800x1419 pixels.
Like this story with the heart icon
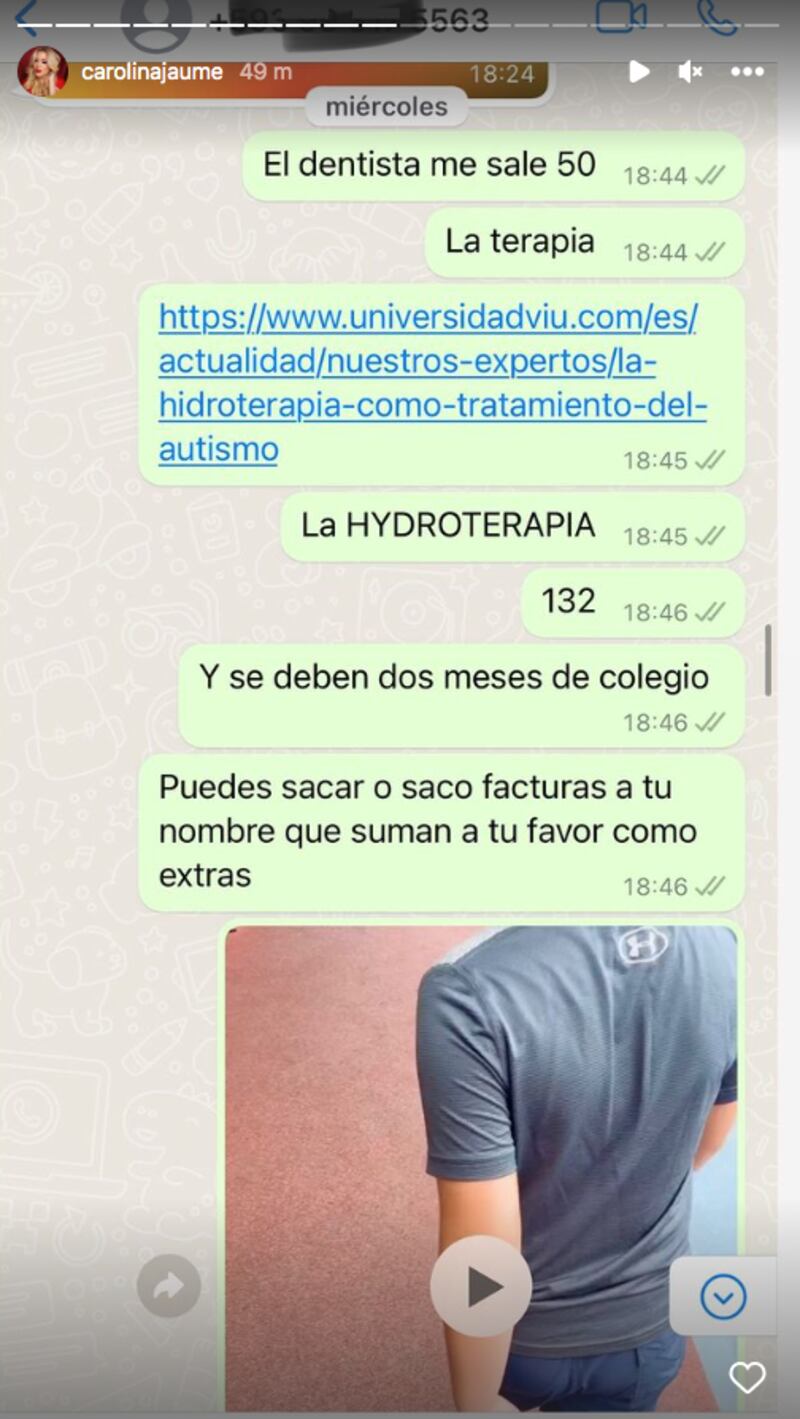click(x=747, y=1377)
